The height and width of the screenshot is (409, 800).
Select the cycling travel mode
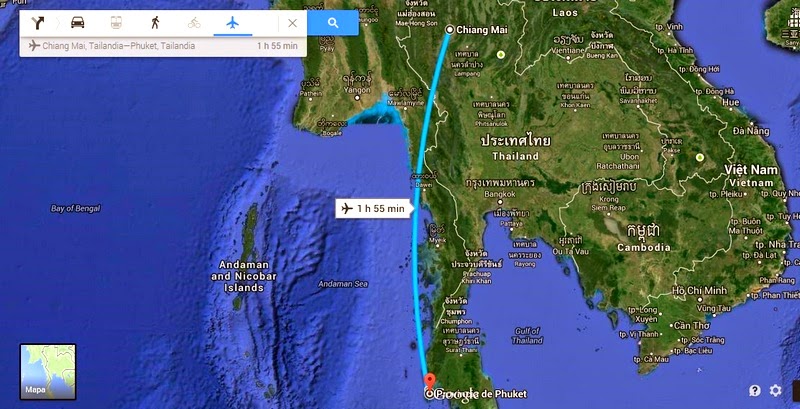click(x=193, y=22)
